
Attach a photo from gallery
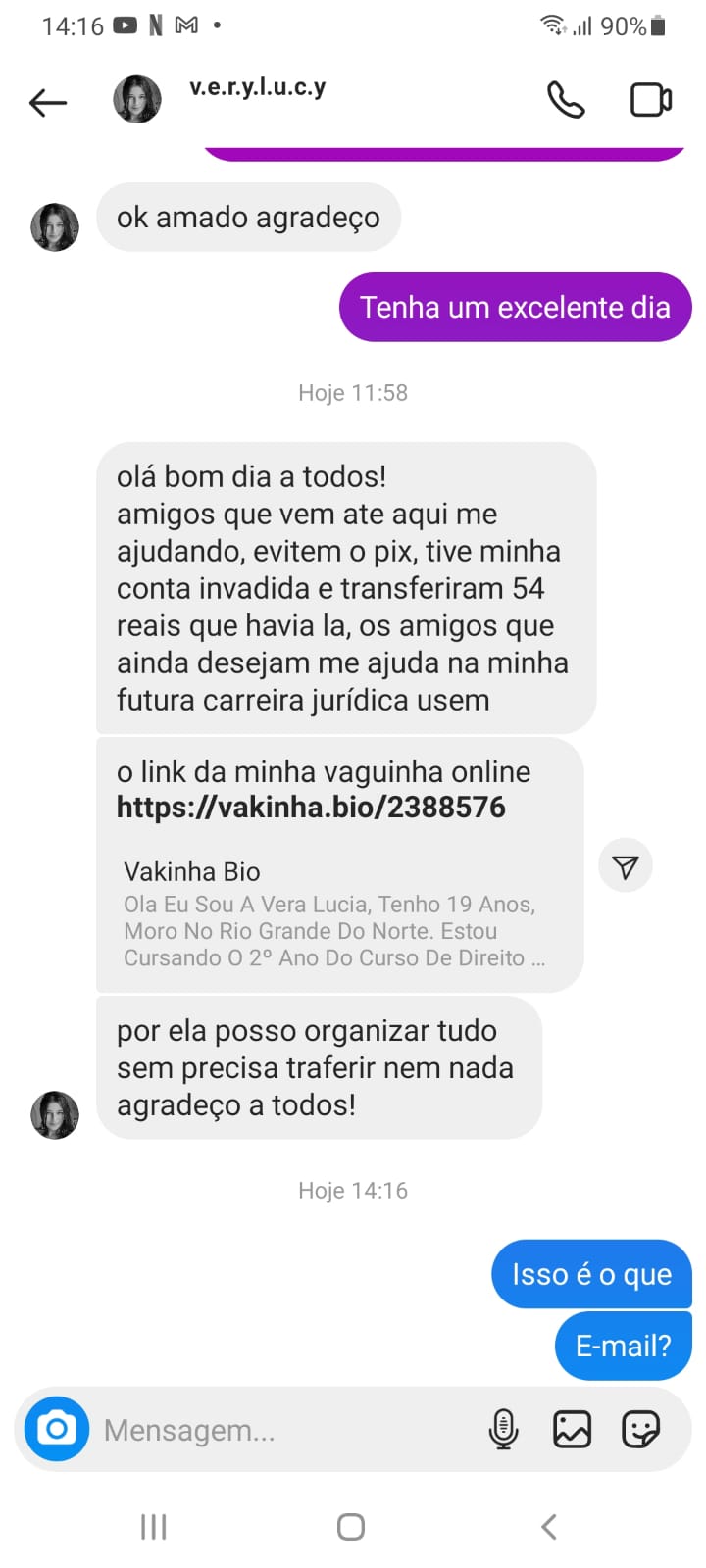pyautogui.click(x=572, y=1429)
